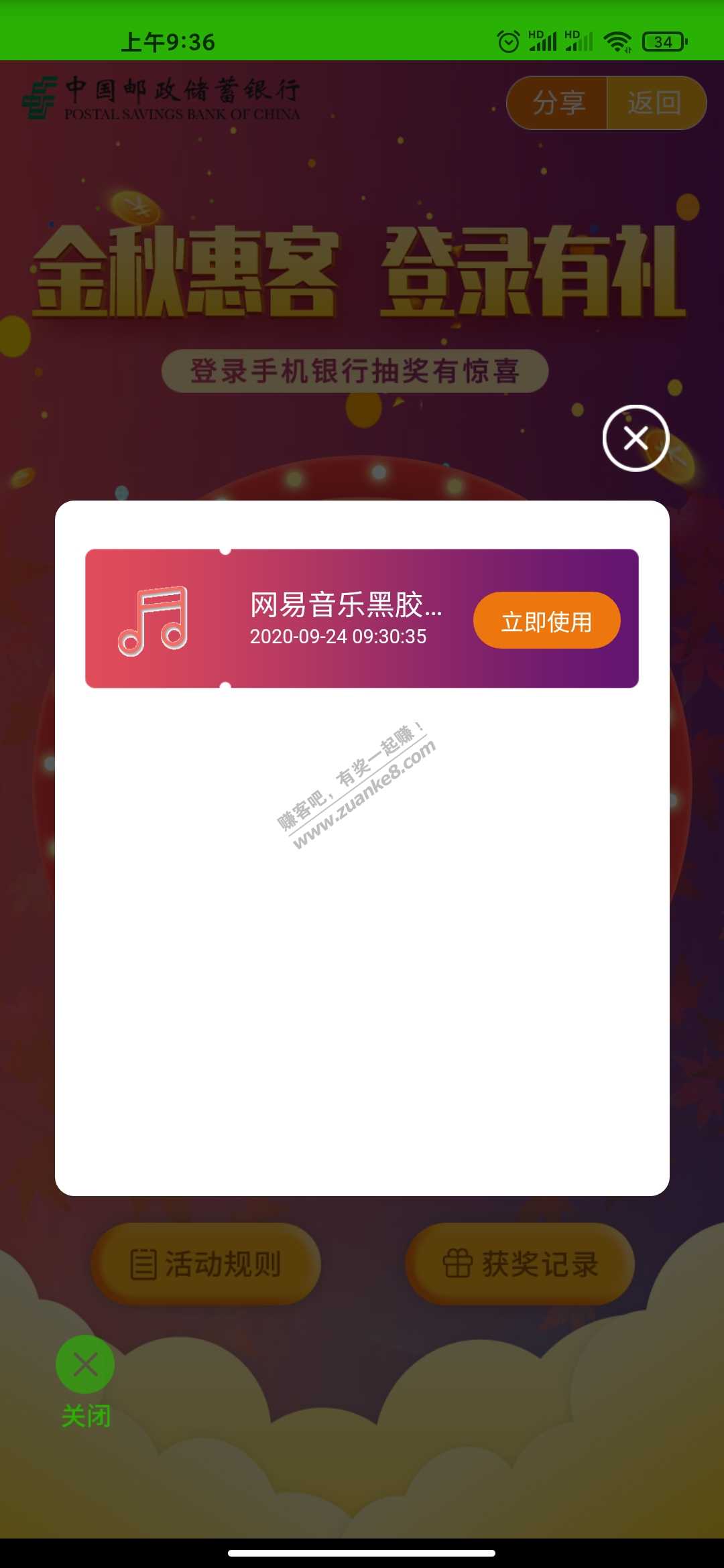This screenshot has height=1568, width=724.
Task: Open the 网易音乐黑胶 coupon card
Action: pyautogui.click(x=322, y=618)
